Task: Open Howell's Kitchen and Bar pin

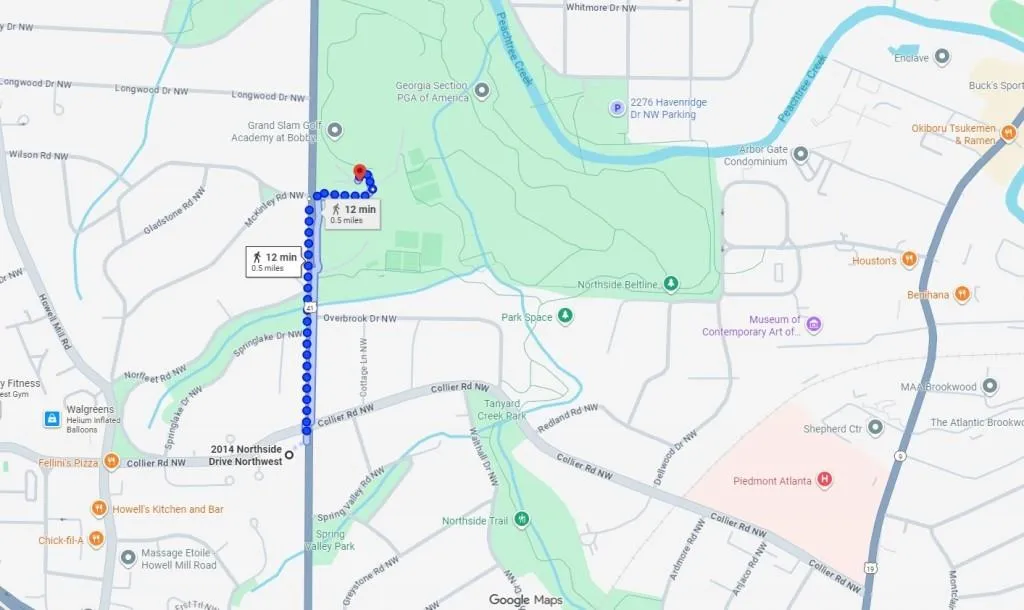Action: tap(99, 509)
